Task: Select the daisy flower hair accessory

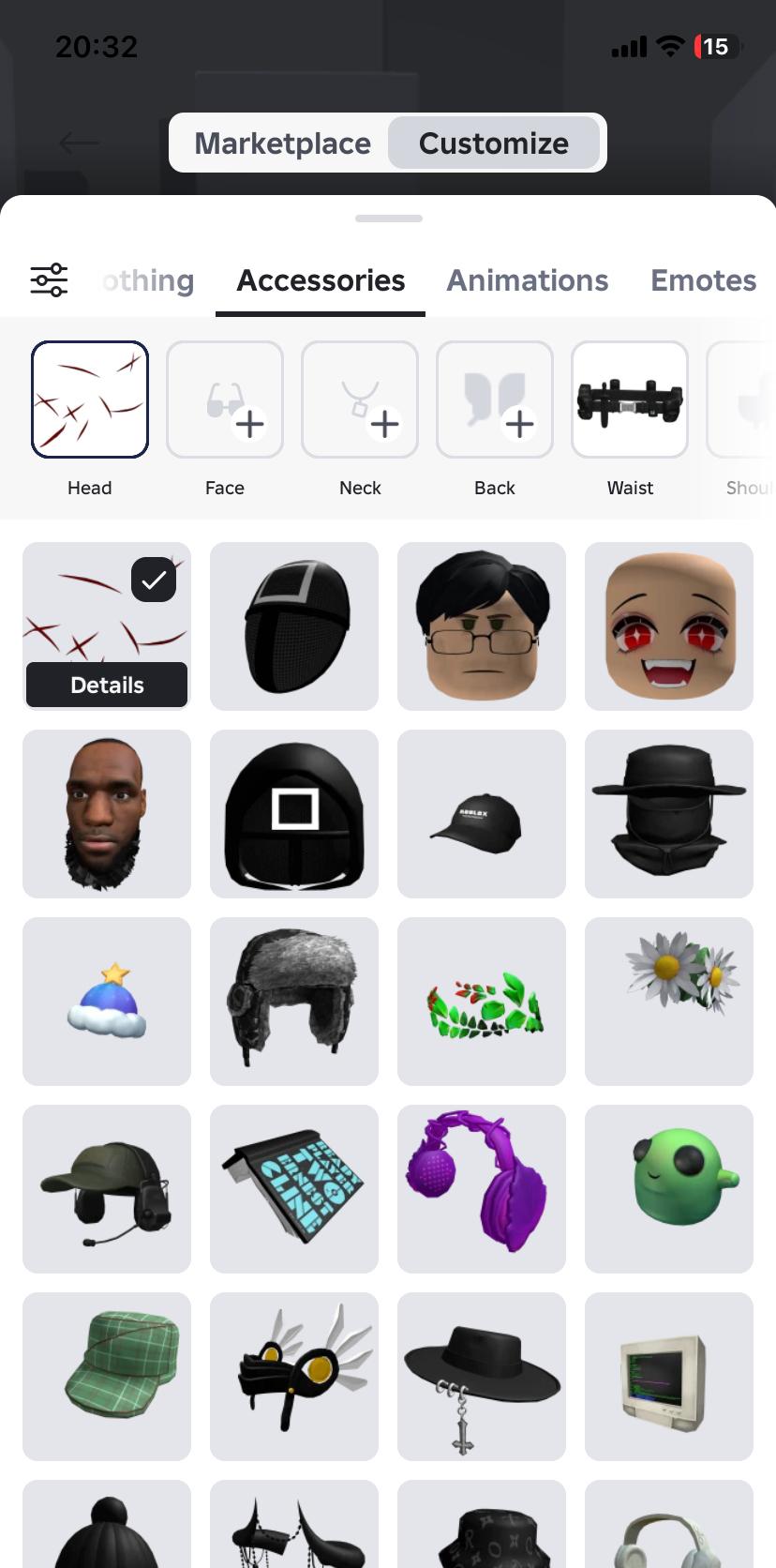Action: (669, 1002)
